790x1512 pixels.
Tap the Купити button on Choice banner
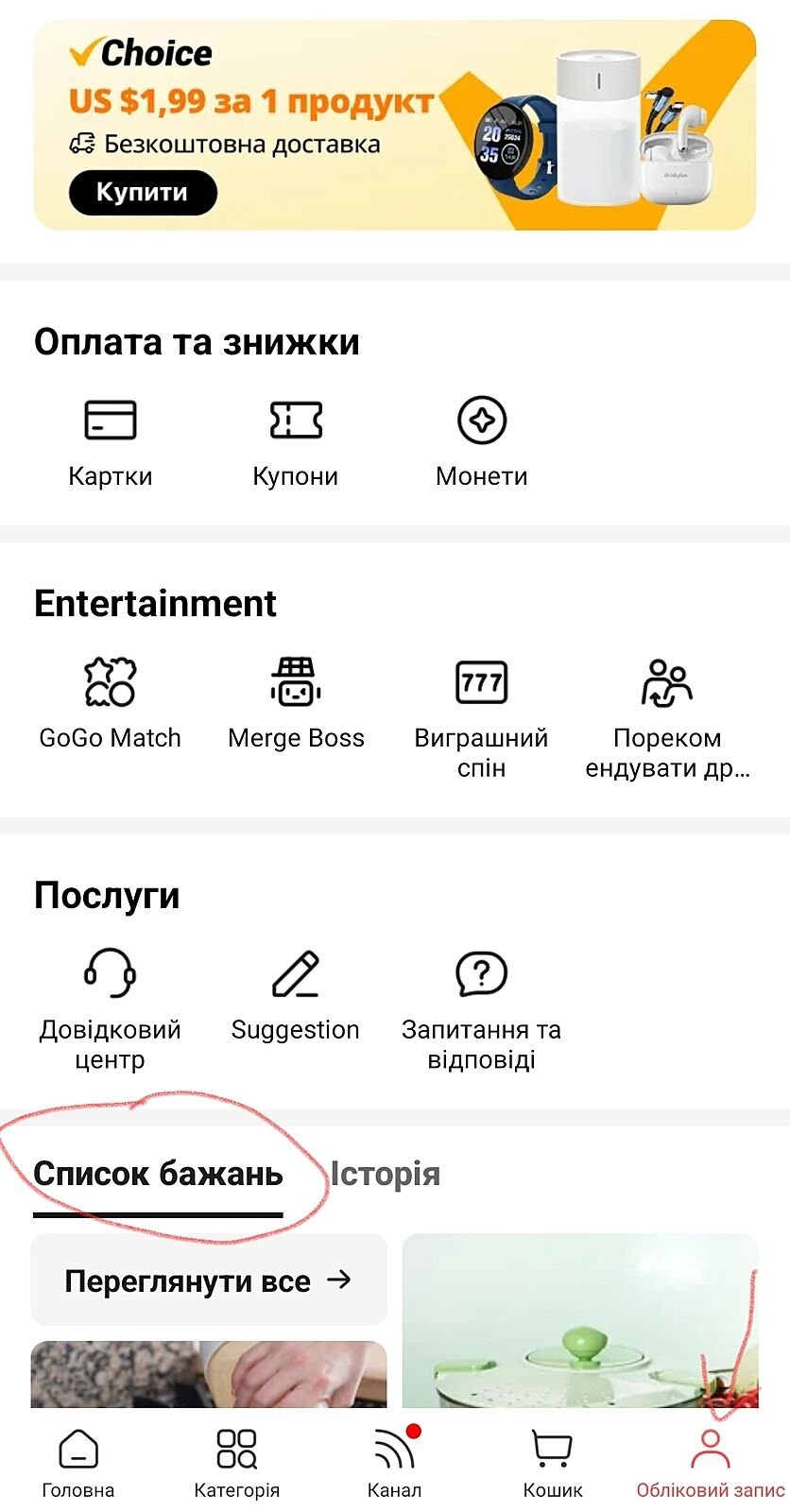143,193
